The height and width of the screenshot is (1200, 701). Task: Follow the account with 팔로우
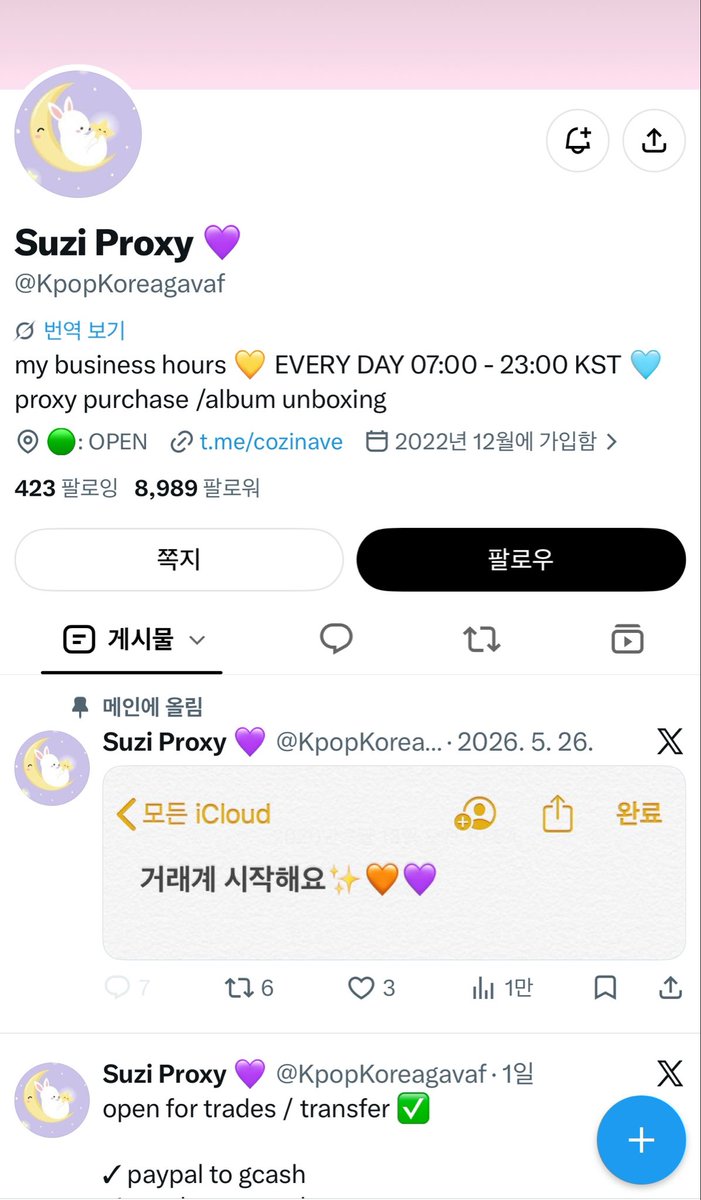click(521, 559)
